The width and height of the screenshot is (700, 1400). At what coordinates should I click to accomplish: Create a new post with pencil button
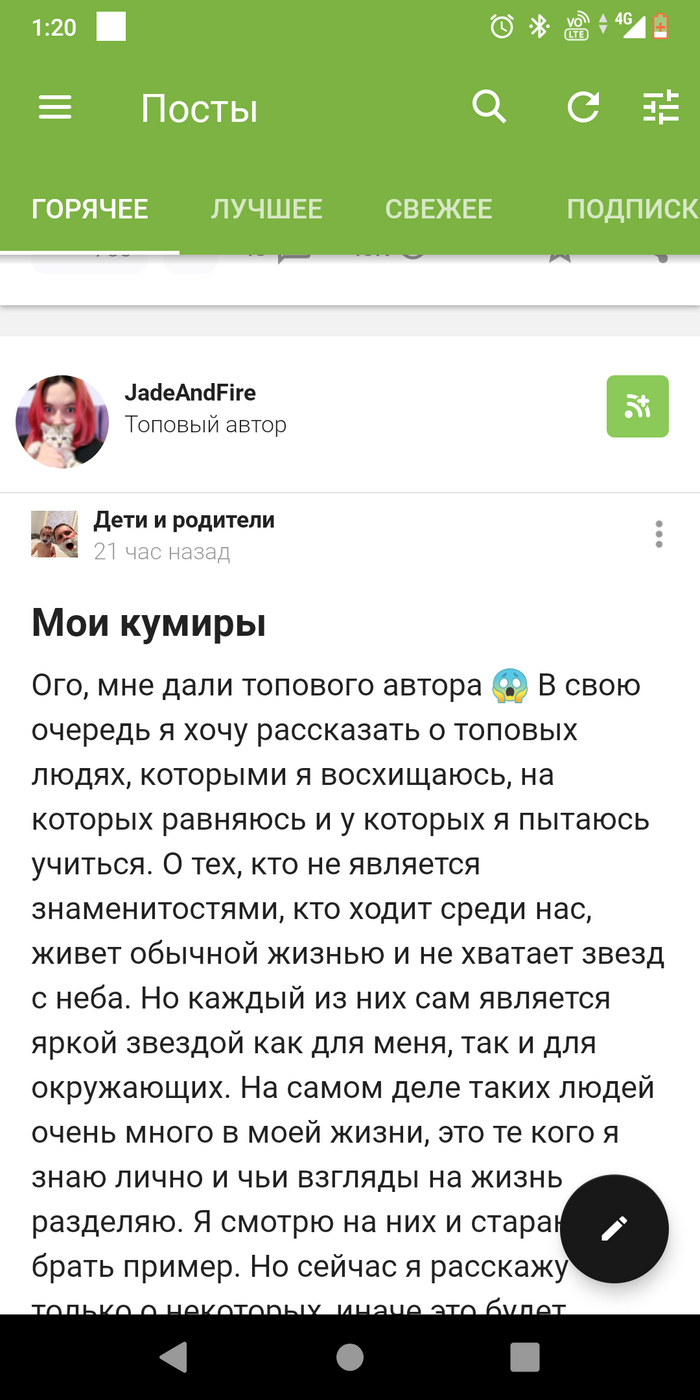click(613, 1229)
